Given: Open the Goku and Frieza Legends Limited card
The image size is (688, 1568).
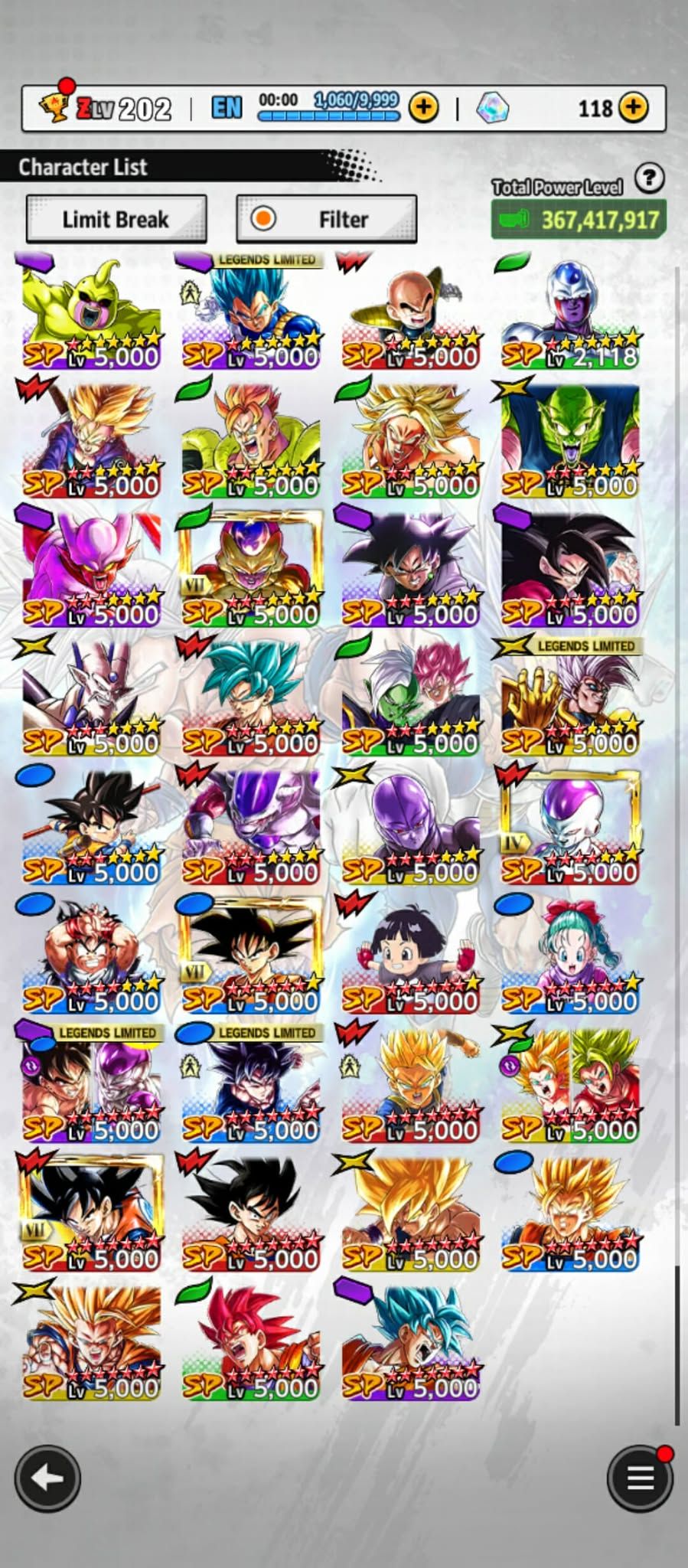Looking at the screenshot, I should (91, 1083).
